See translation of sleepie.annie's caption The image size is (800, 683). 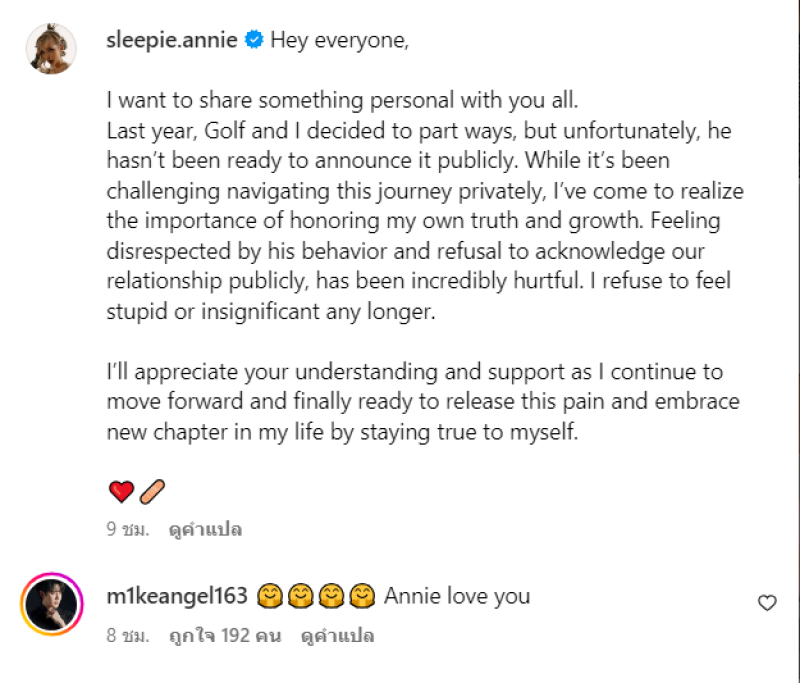tap(205, 530)
